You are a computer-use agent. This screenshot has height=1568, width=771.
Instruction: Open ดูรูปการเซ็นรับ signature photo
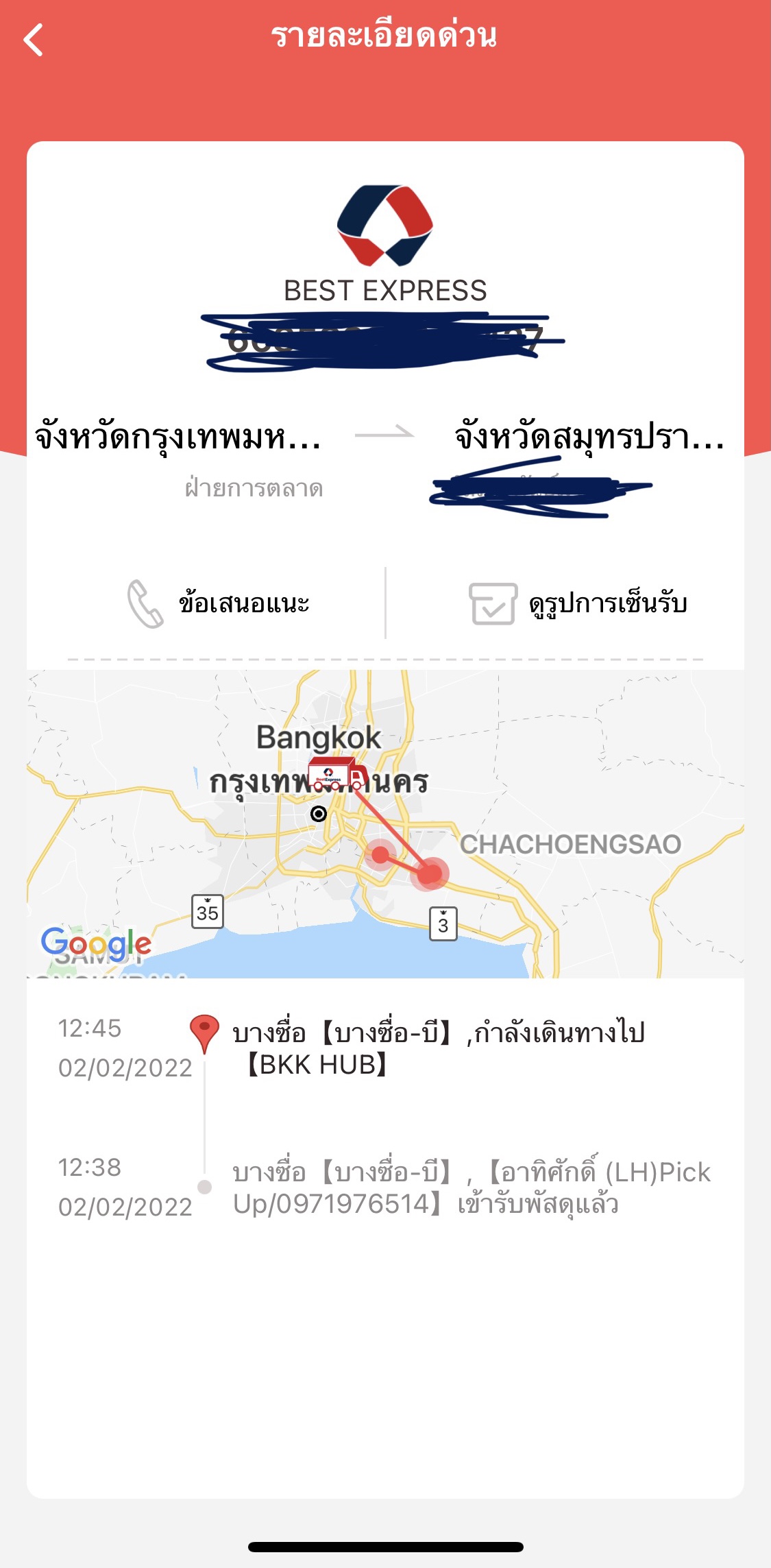[x=578, y=603]
